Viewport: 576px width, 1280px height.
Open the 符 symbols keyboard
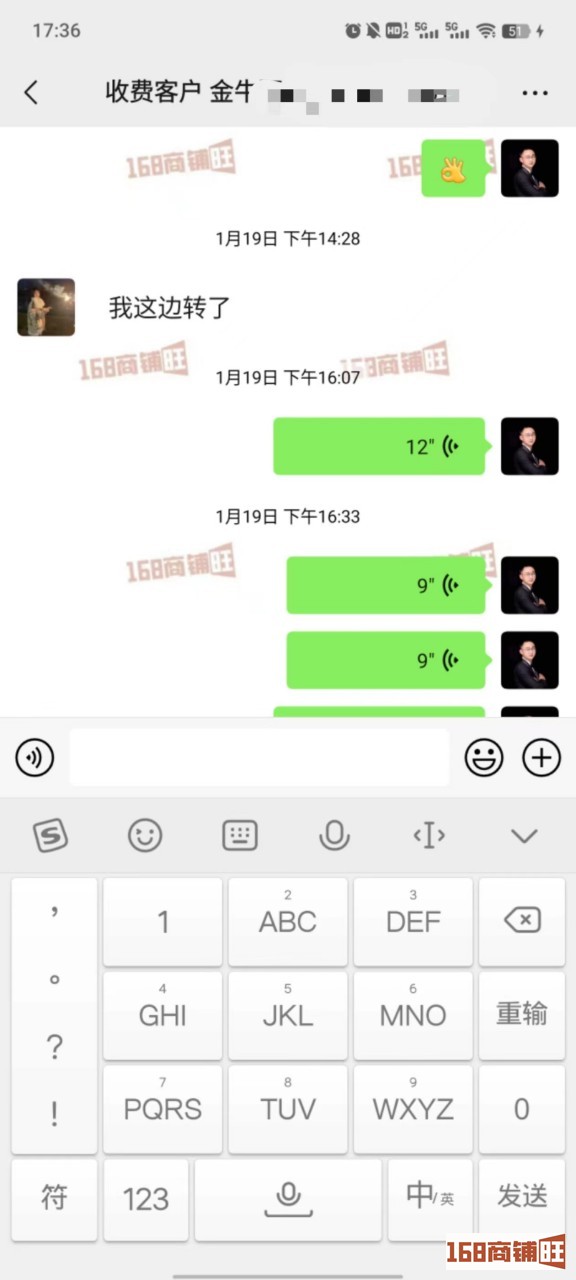54,1196
